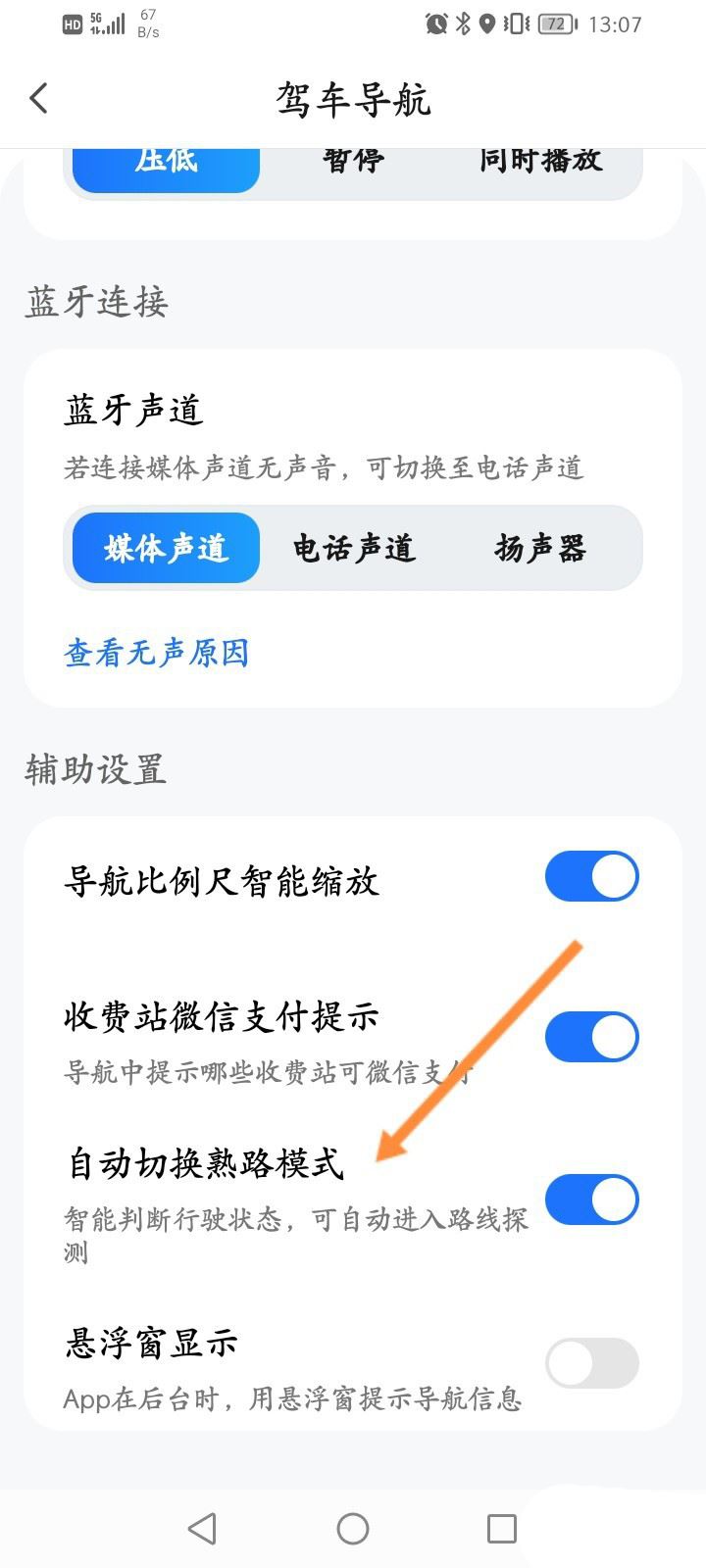Viewport: 706px width, 1568px height.
Task: Turn off 收费站微信支付提示 switch
Action: tap(591, 1036)
